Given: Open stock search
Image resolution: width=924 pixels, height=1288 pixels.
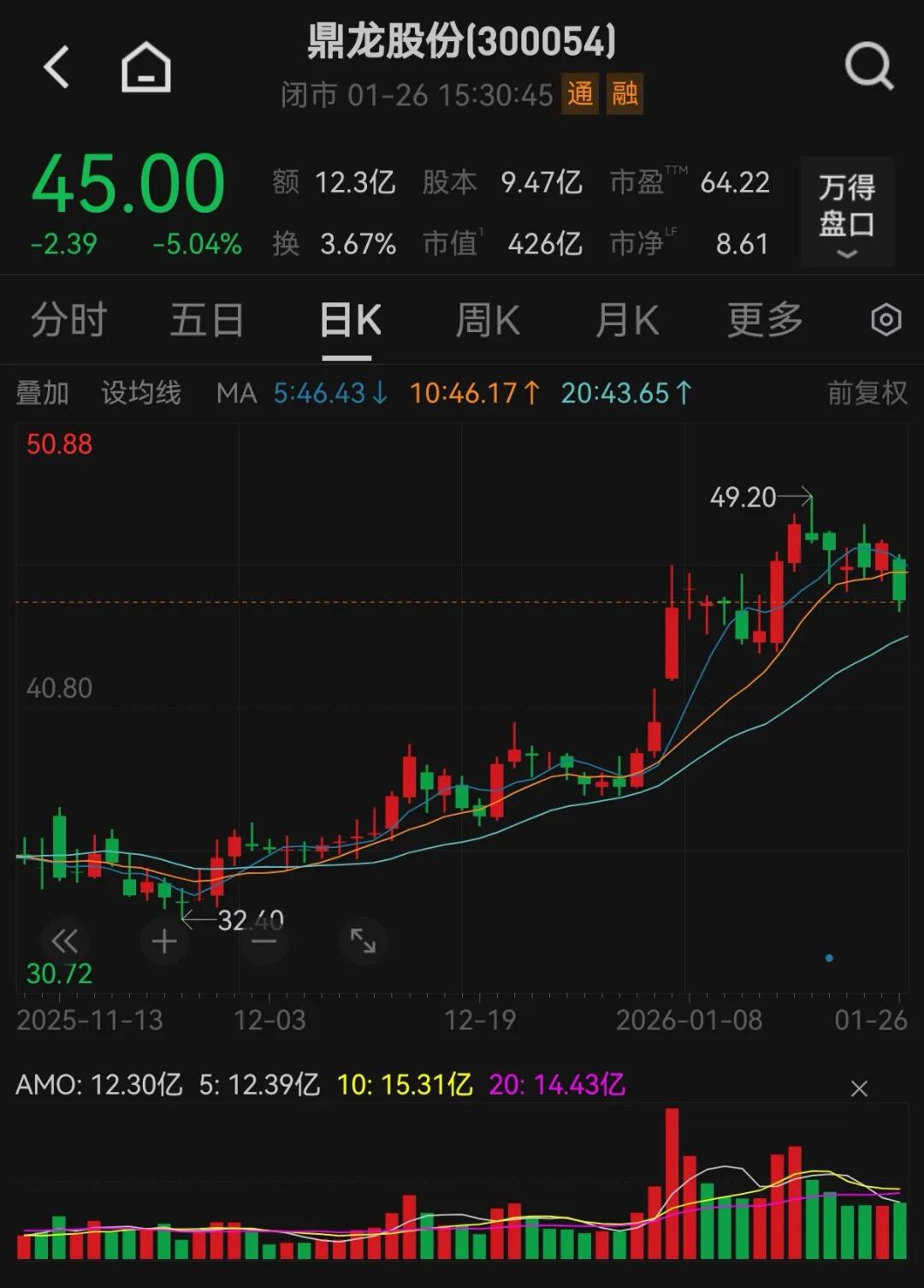Looking at the screenshot, I should 868,67.
